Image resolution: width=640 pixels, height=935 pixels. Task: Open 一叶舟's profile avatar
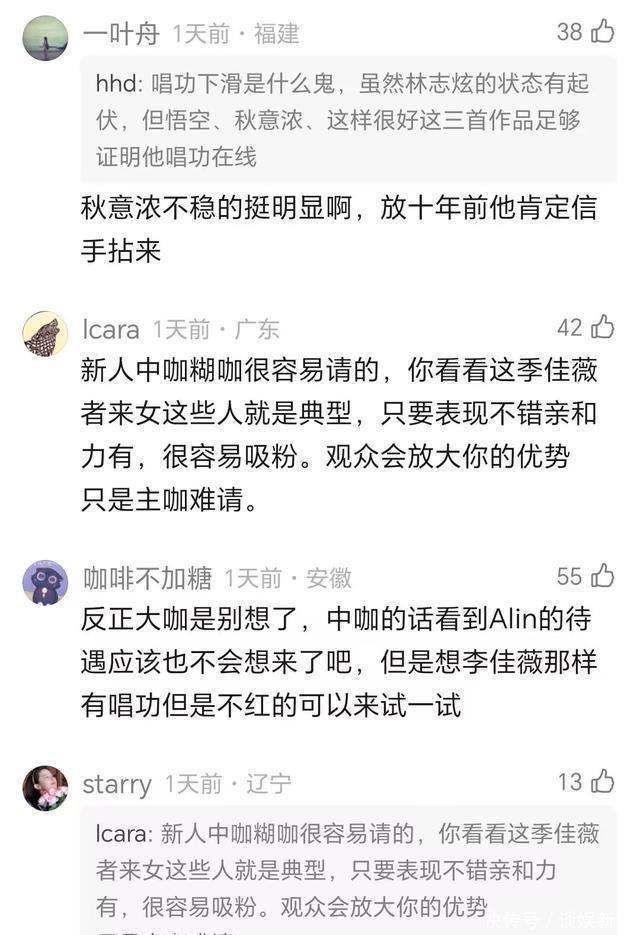point(45,38)
